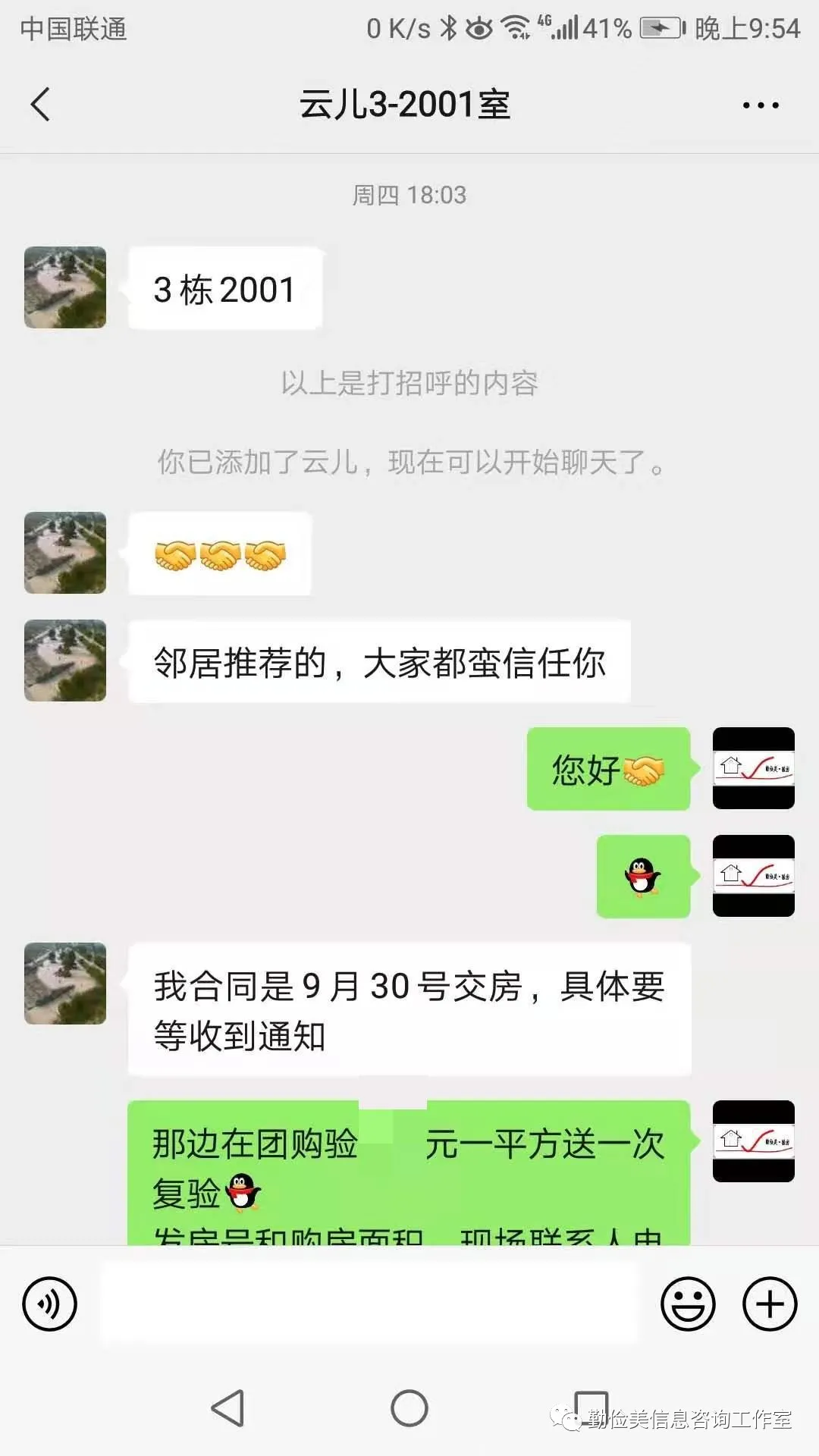This screenshot has width=819, height=1456.
Task: Open own profile avatar beside the 您好 message
Action: (753, 768)
